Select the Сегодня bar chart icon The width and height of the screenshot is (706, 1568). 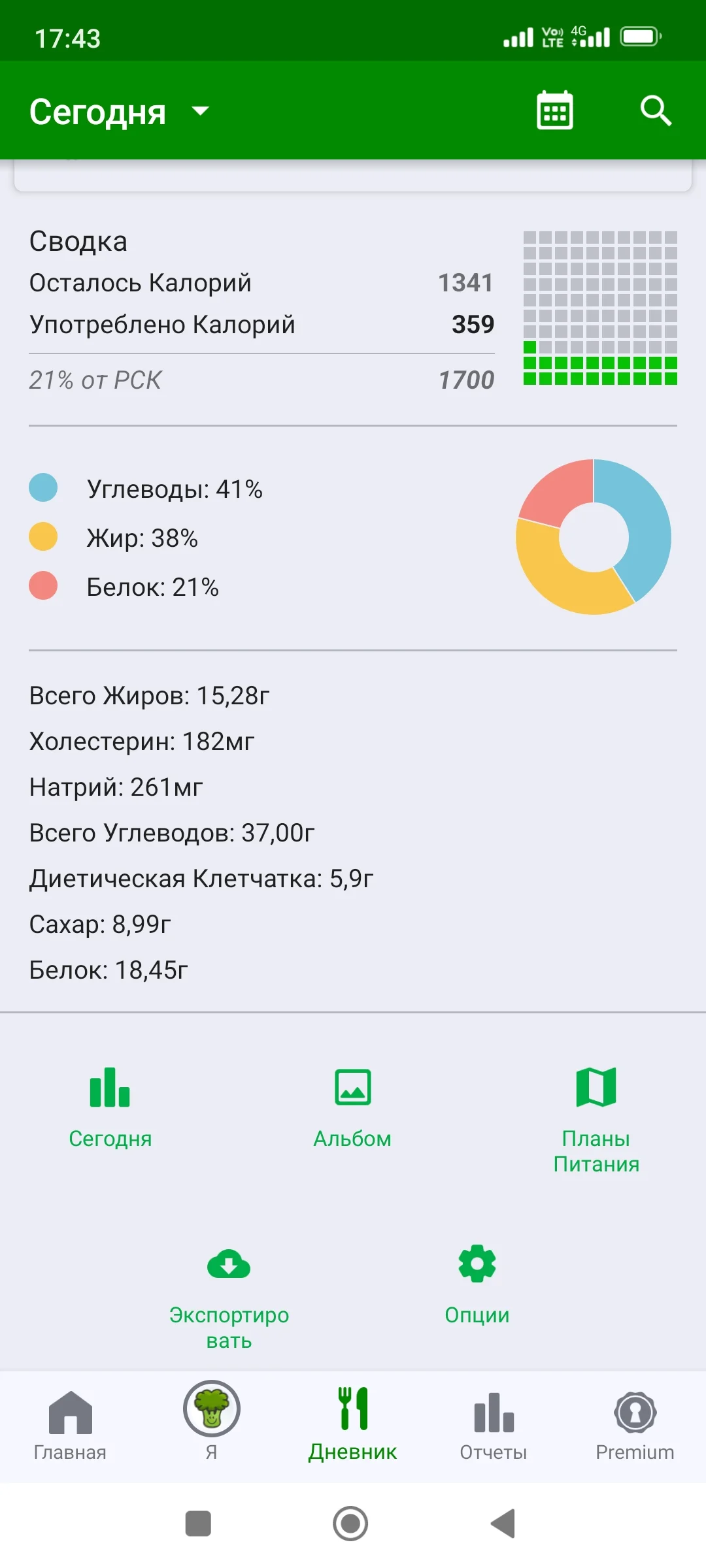pyautogui.click(x=109, y=1088)
